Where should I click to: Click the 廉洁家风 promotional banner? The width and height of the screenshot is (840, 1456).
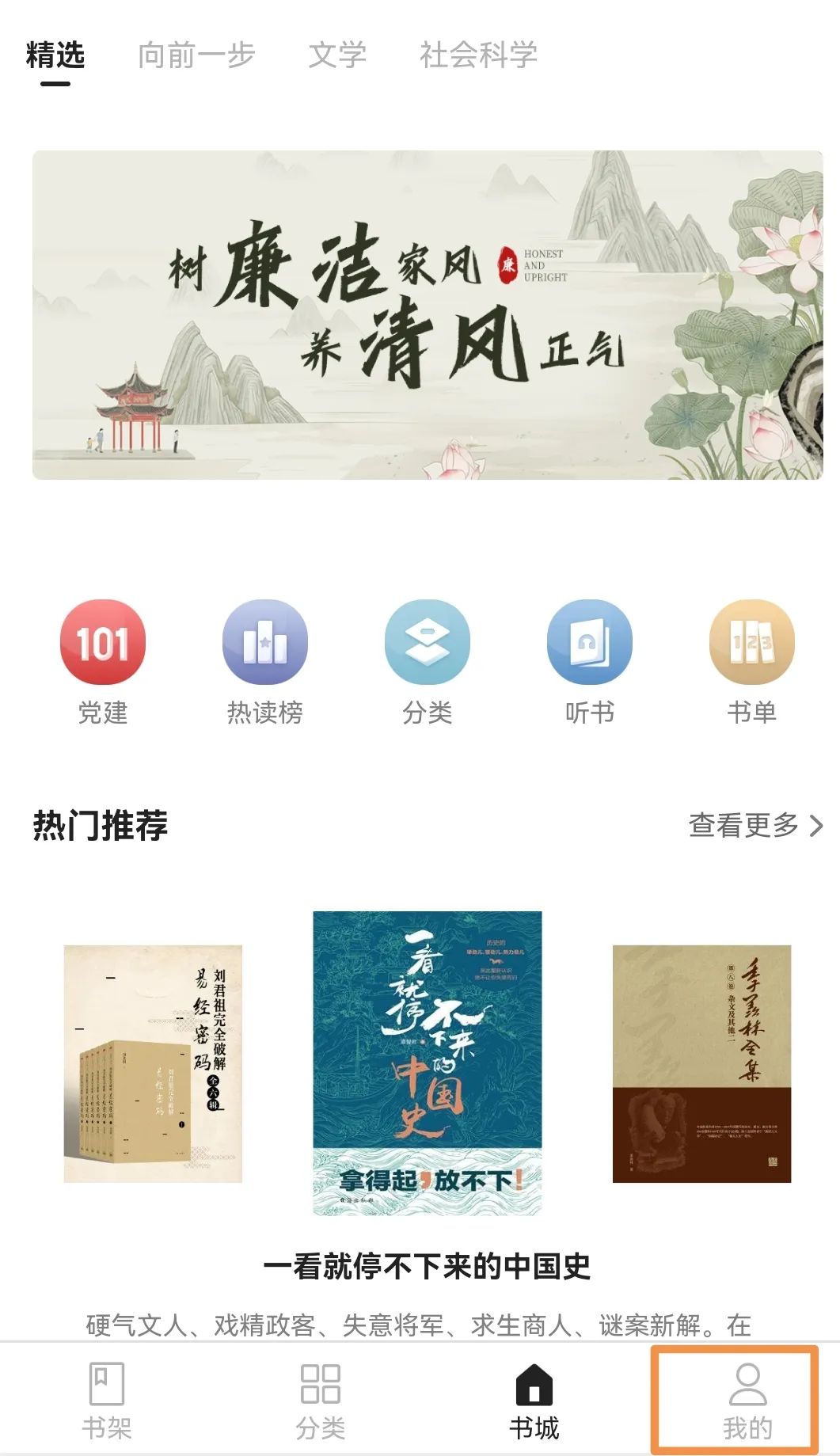coord(420,313)
